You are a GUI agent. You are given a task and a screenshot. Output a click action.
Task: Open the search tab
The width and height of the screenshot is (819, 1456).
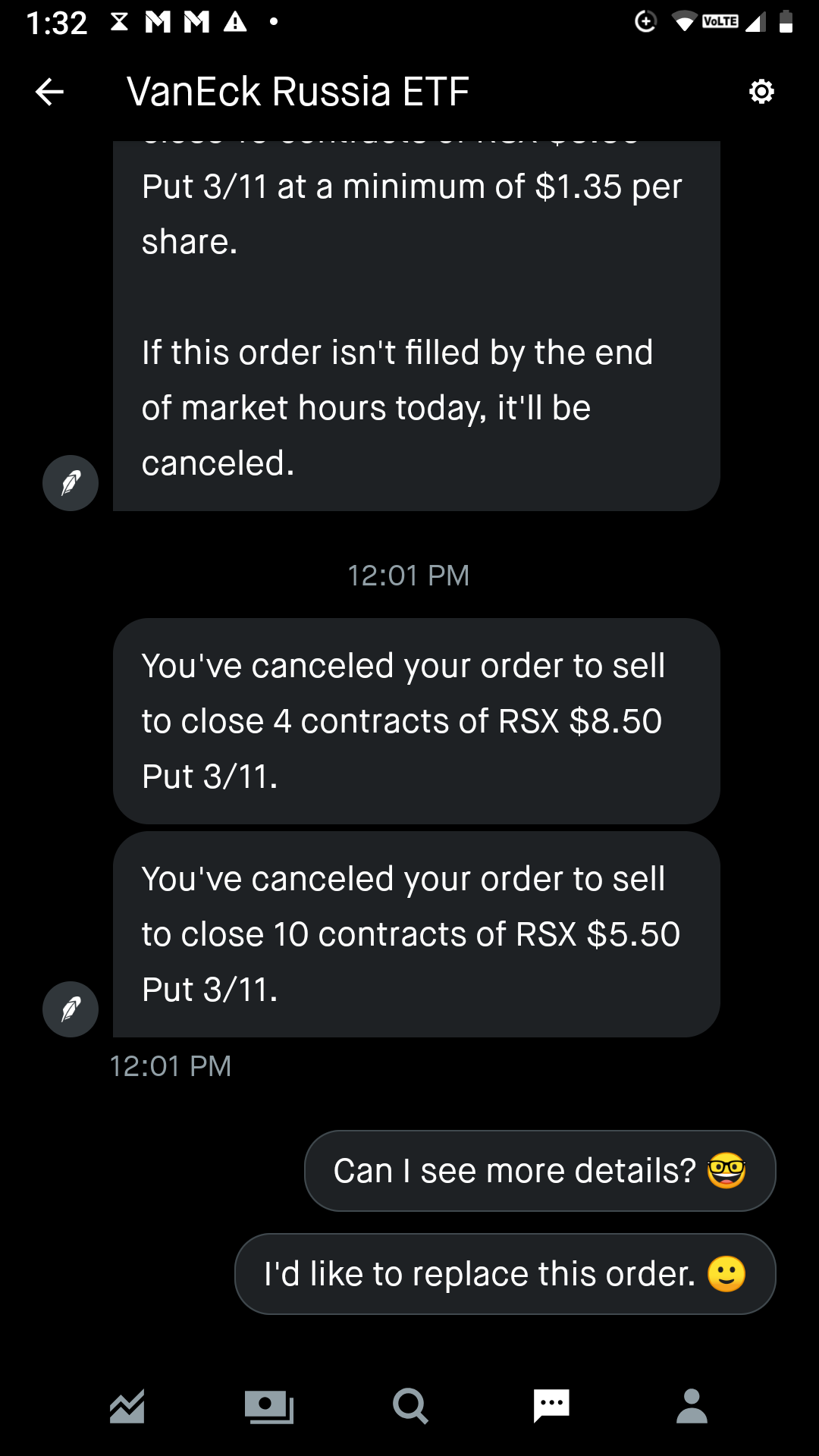pyautogui.click(x=410, y=1407)
